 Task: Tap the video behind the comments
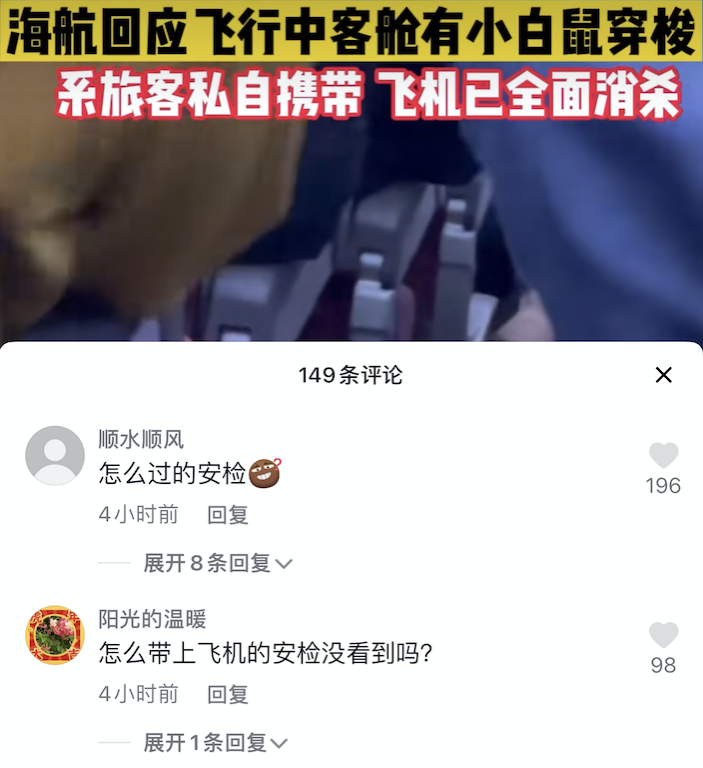coord(350,220)
